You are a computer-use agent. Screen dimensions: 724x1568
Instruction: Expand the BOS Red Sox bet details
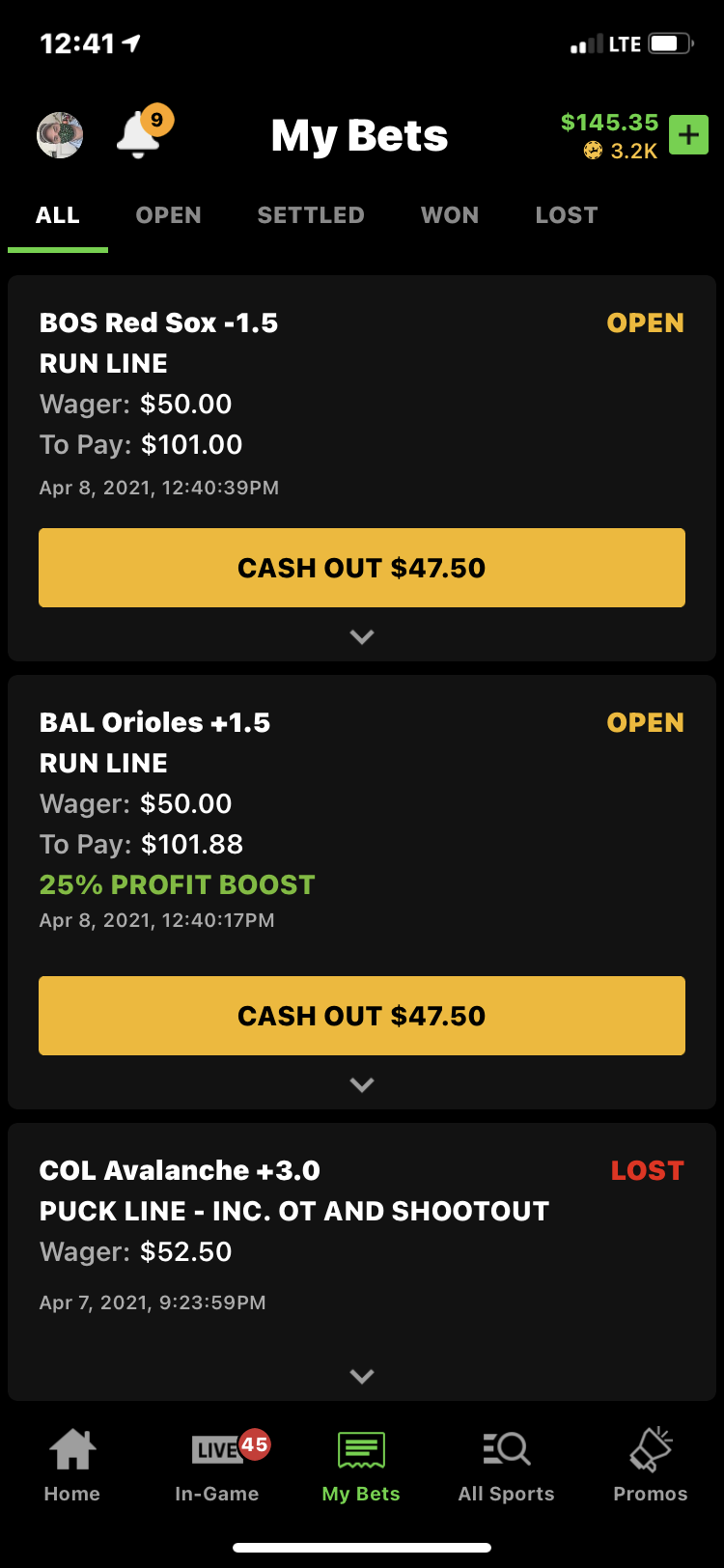click(362, 637)
